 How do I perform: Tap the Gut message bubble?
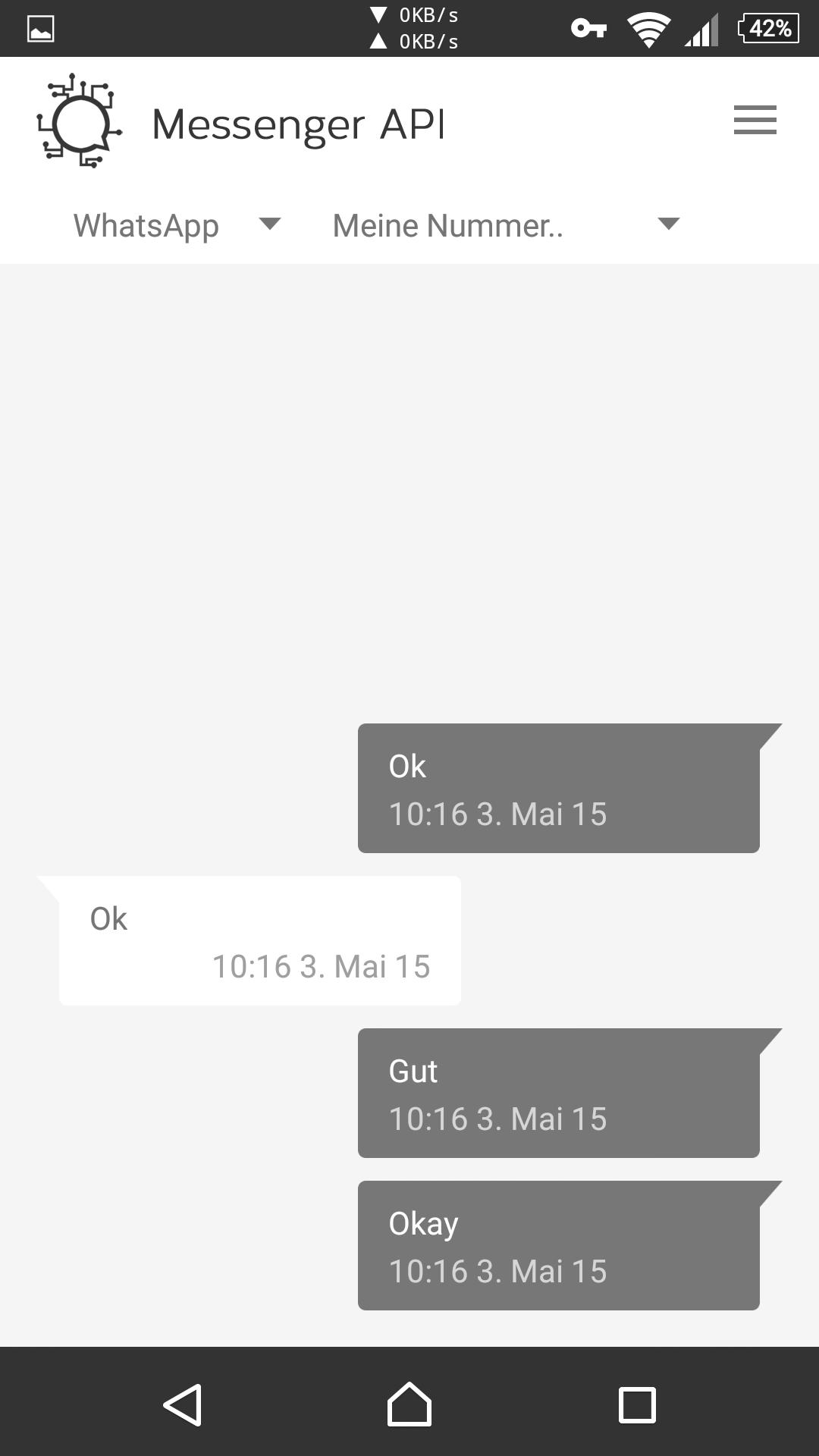point(558,1094)
